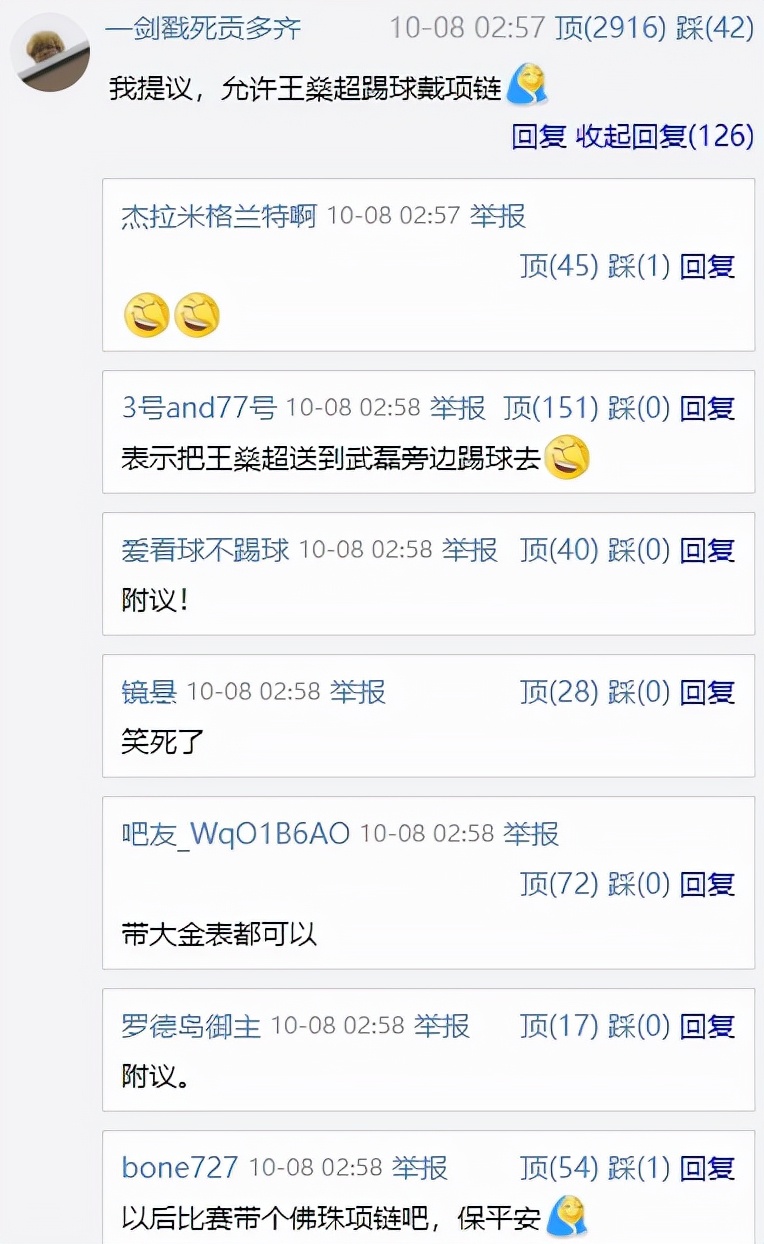This screenshot has width=764, height=1244.
Task: Reply to 镜悬's comment
Action: coord(707,691)
